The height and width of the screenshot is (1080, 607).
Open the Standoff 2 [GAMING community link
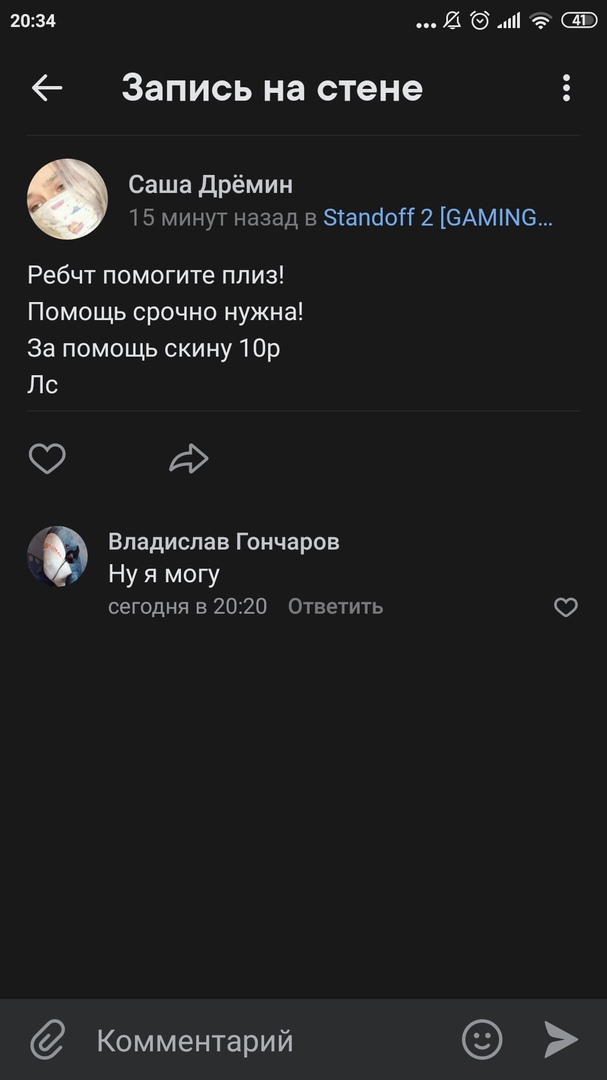(x=437, y=218)
